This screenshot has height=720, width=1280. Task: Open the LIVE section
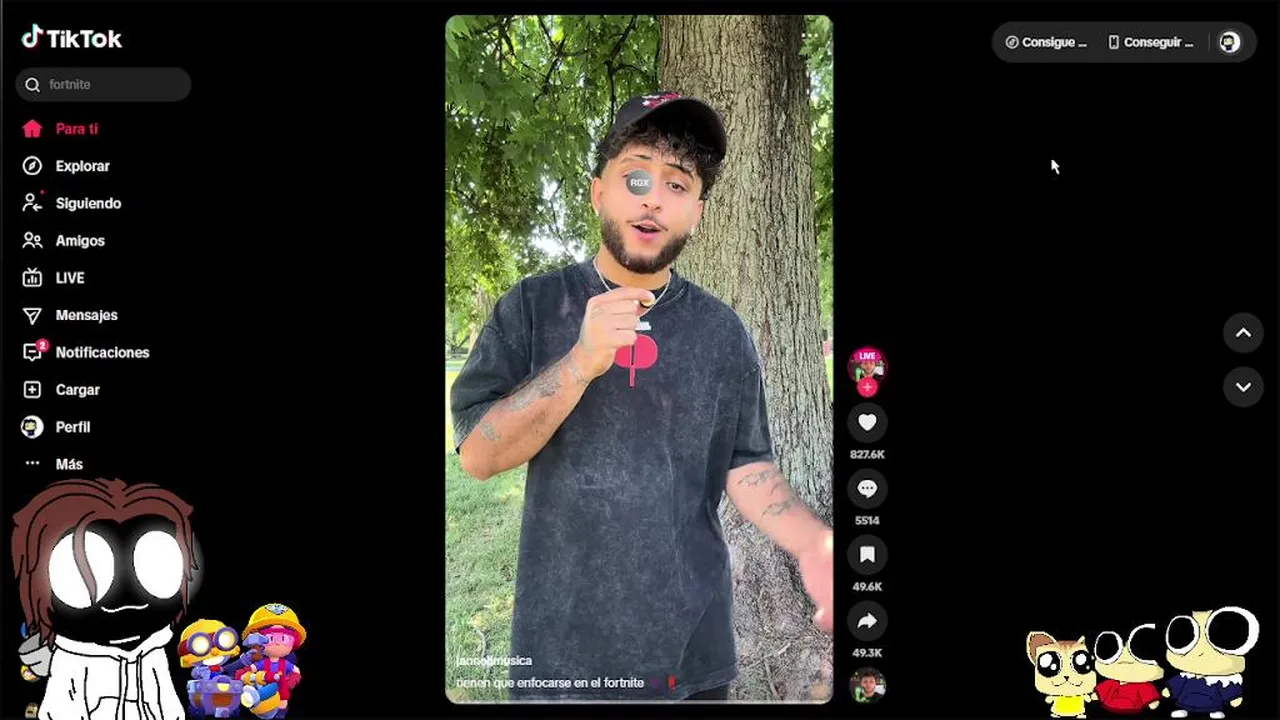point(70,278)
